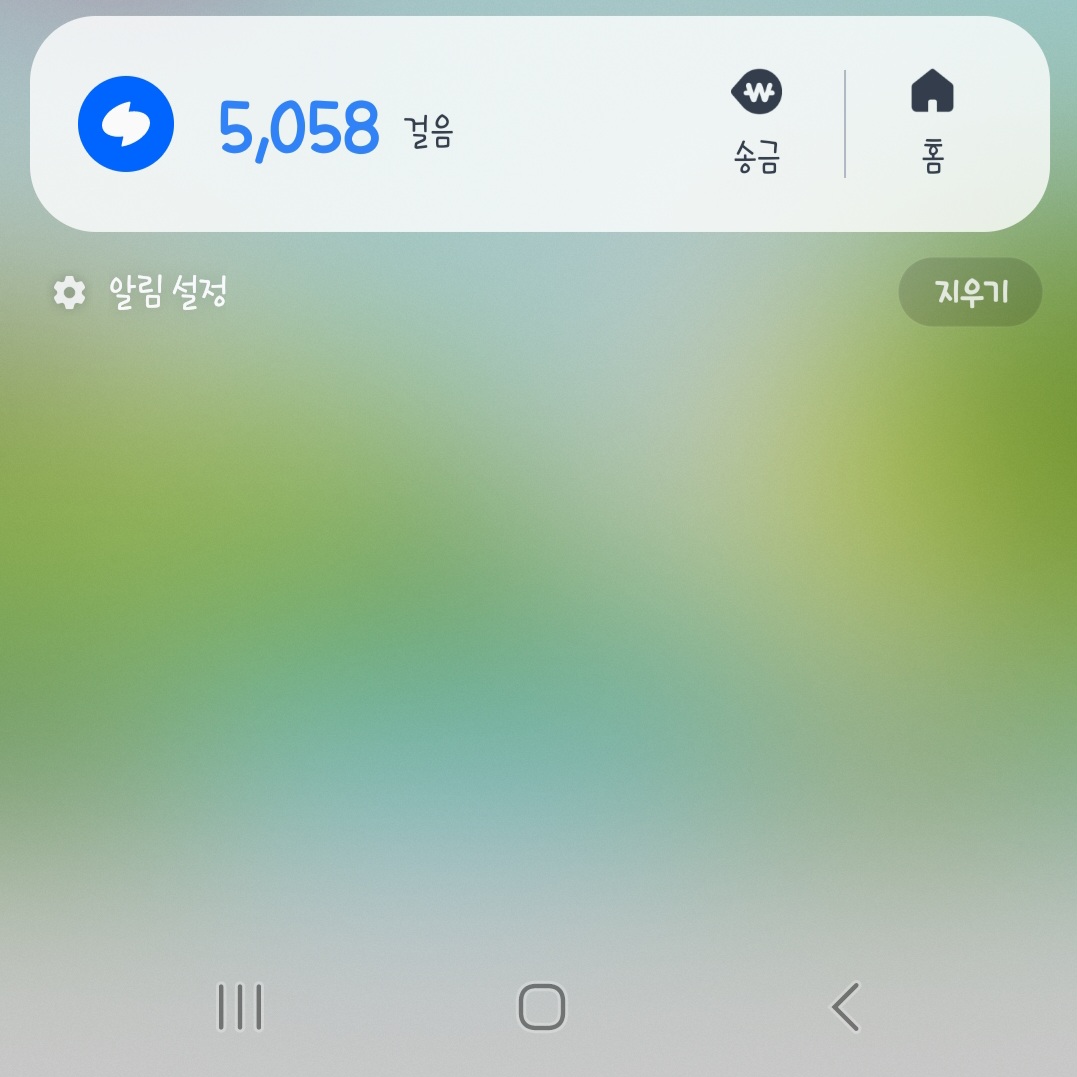This screenshot has height=1077, width=1077.
Task: Go back using the navigation bar arrow
Action: click(x=846, y=1007)
